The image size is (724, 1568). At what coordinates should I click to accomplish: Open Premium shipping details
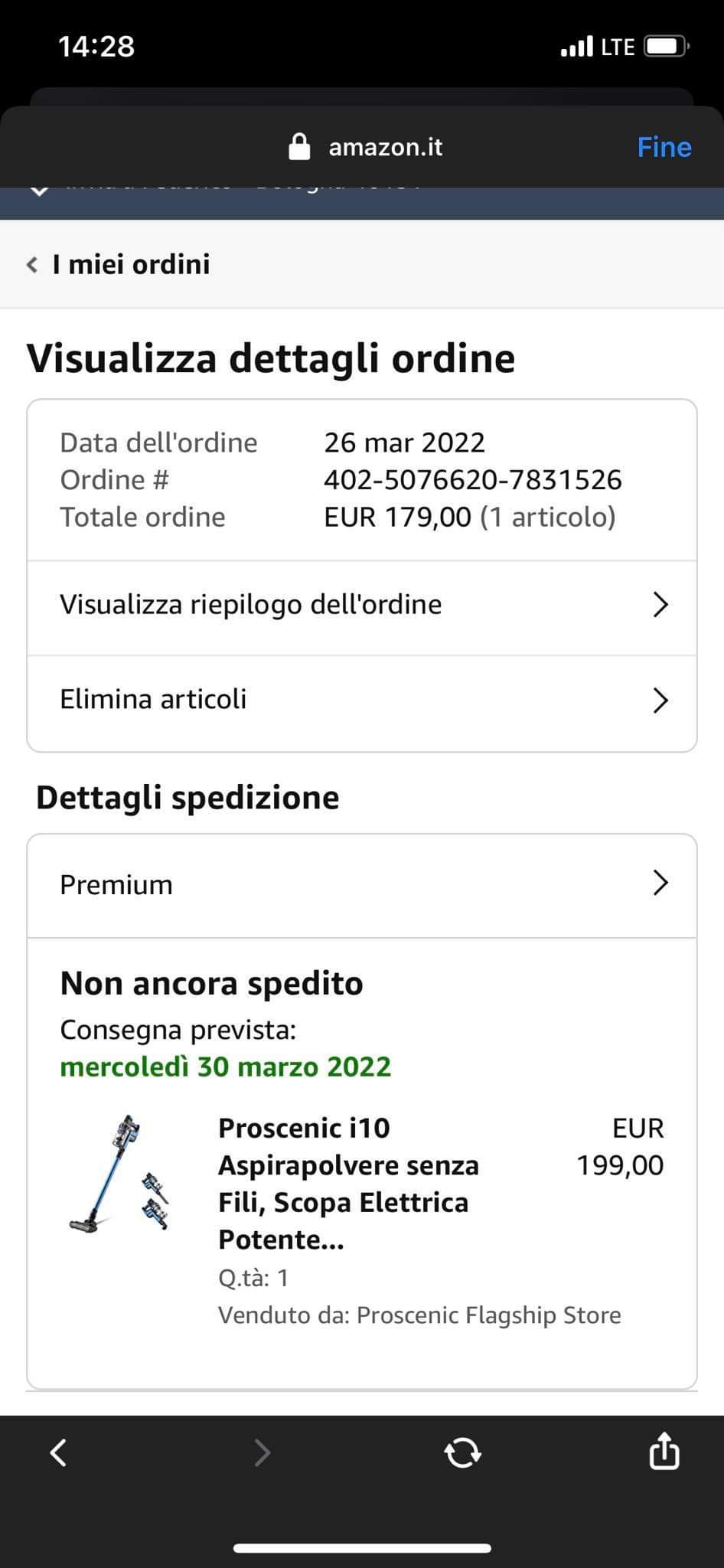pyautogui.click(x=362, y=884)
